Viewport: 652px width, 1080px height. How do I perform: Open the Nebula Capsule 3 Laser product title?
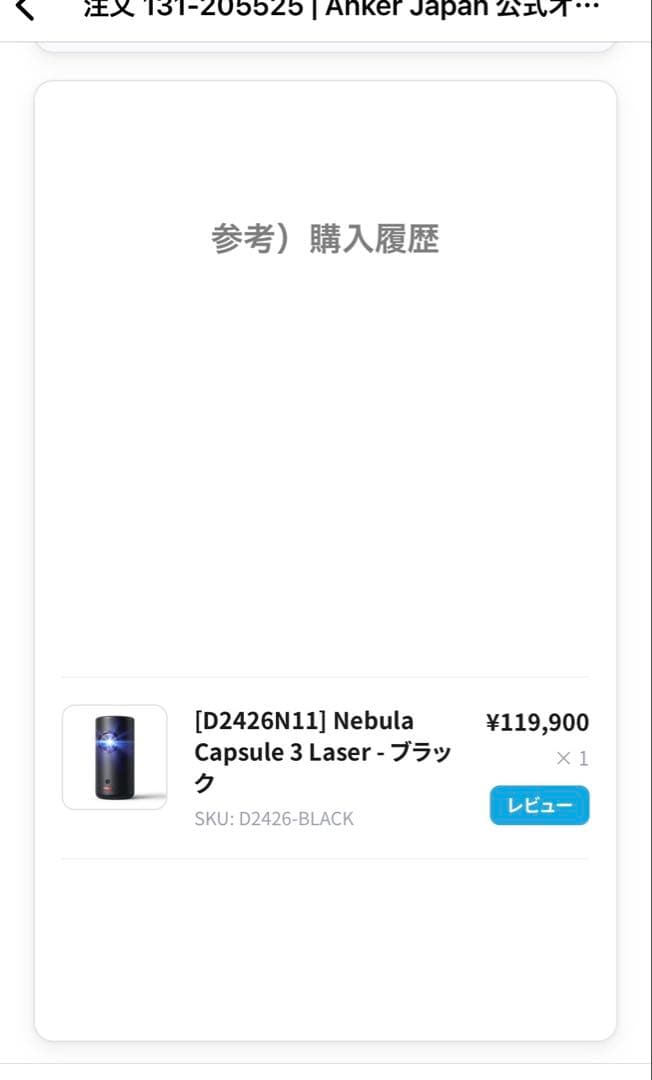(323, 752)
